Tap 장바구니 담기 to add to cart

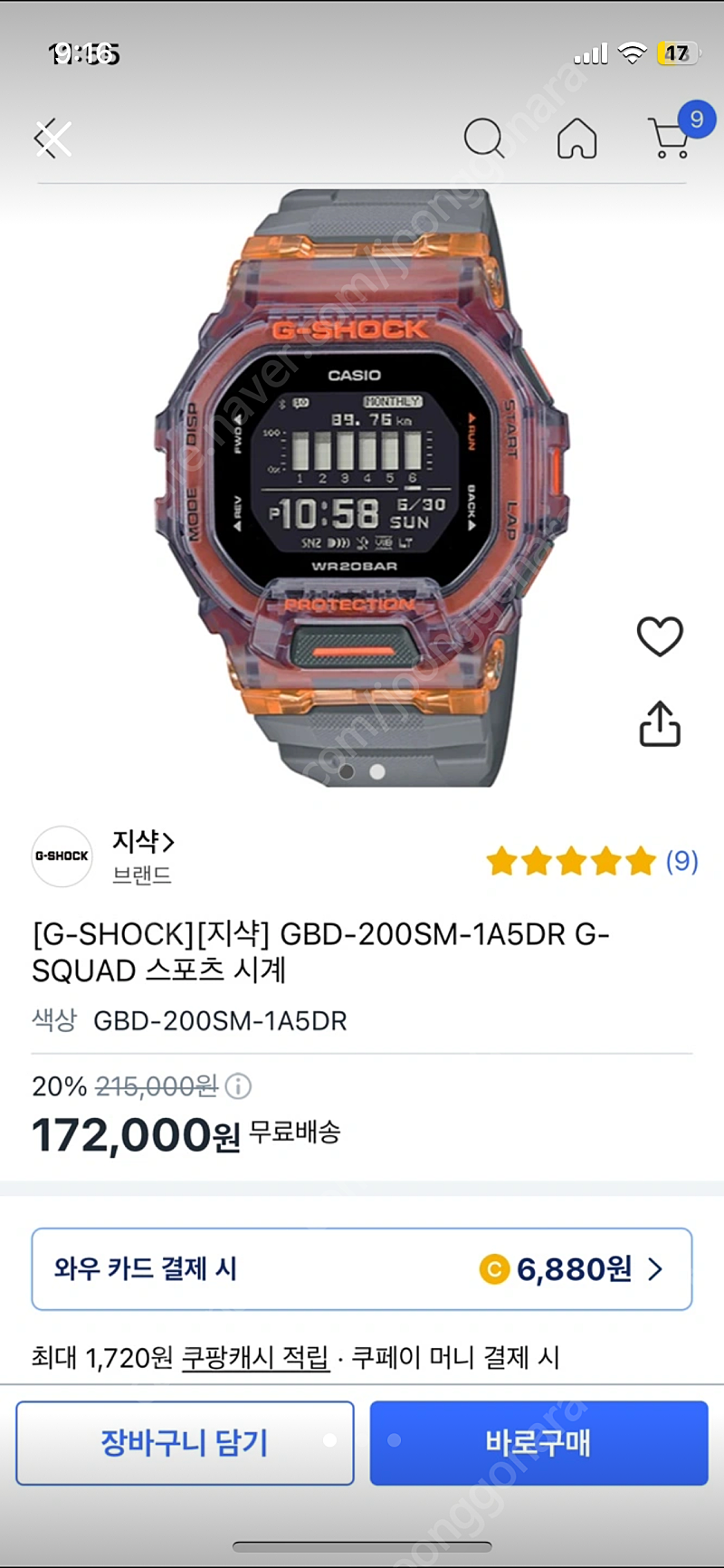[185, 1442]
